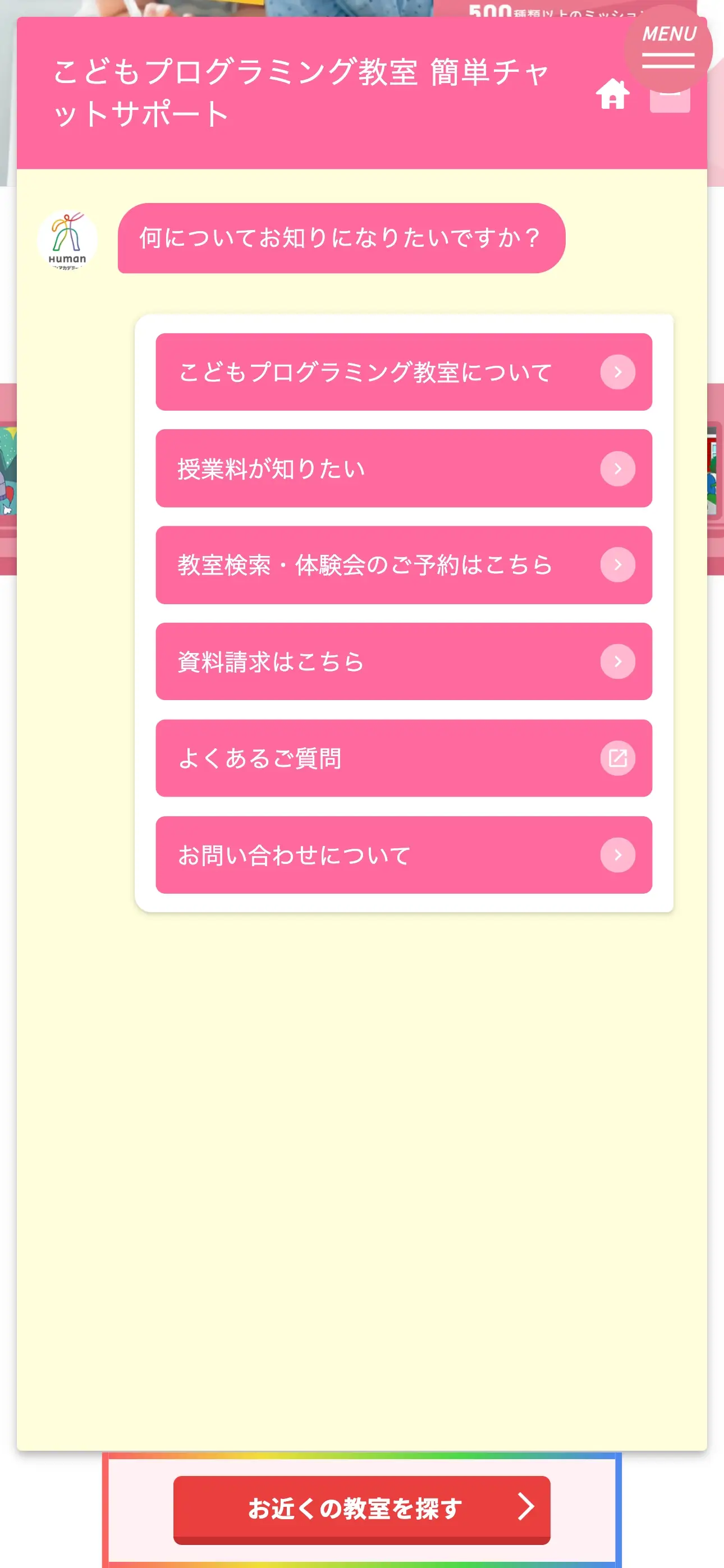The height and width of the screenshot is (1568, 724).
Task: Select こどもプログラミング教室について option
Action: [x=404, y=373]
